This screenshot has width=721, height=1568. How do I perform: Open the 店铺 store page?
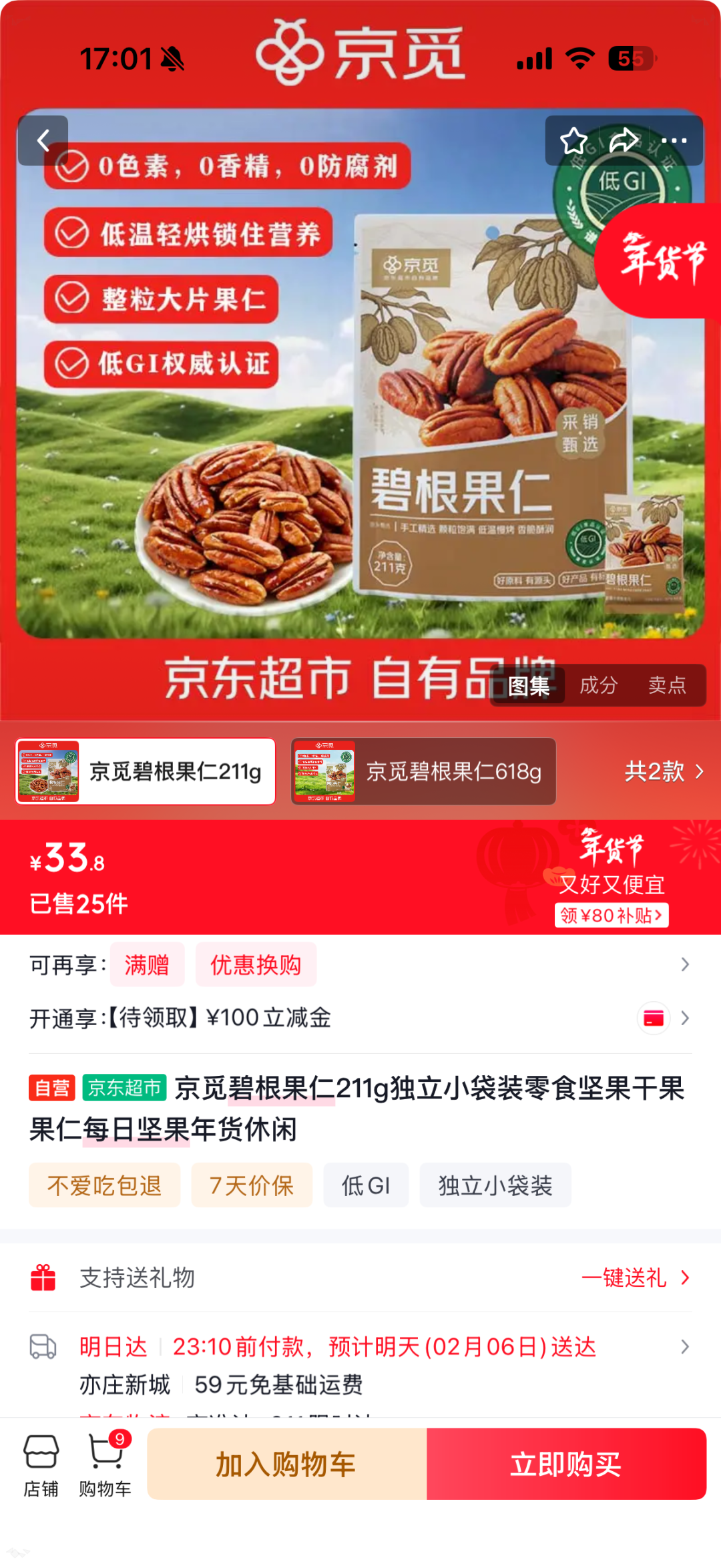41,1465
